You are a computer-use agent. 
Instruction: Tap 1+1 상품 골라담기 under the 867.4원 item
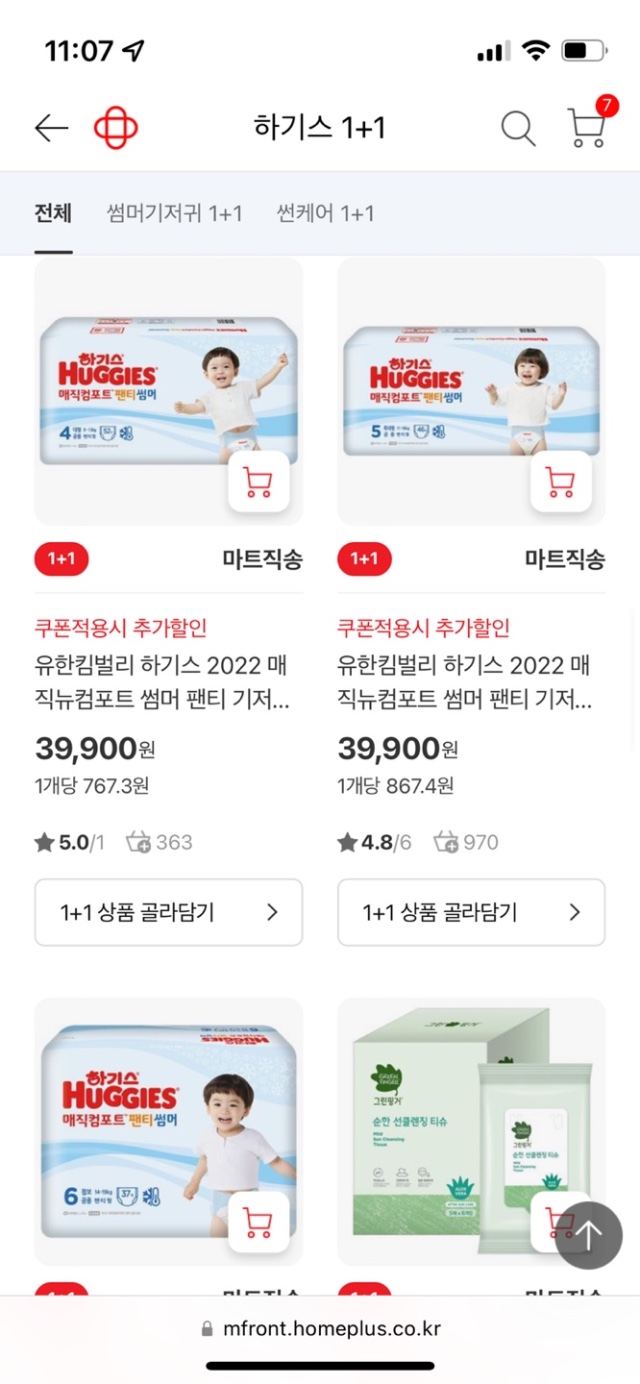point(471,912)
